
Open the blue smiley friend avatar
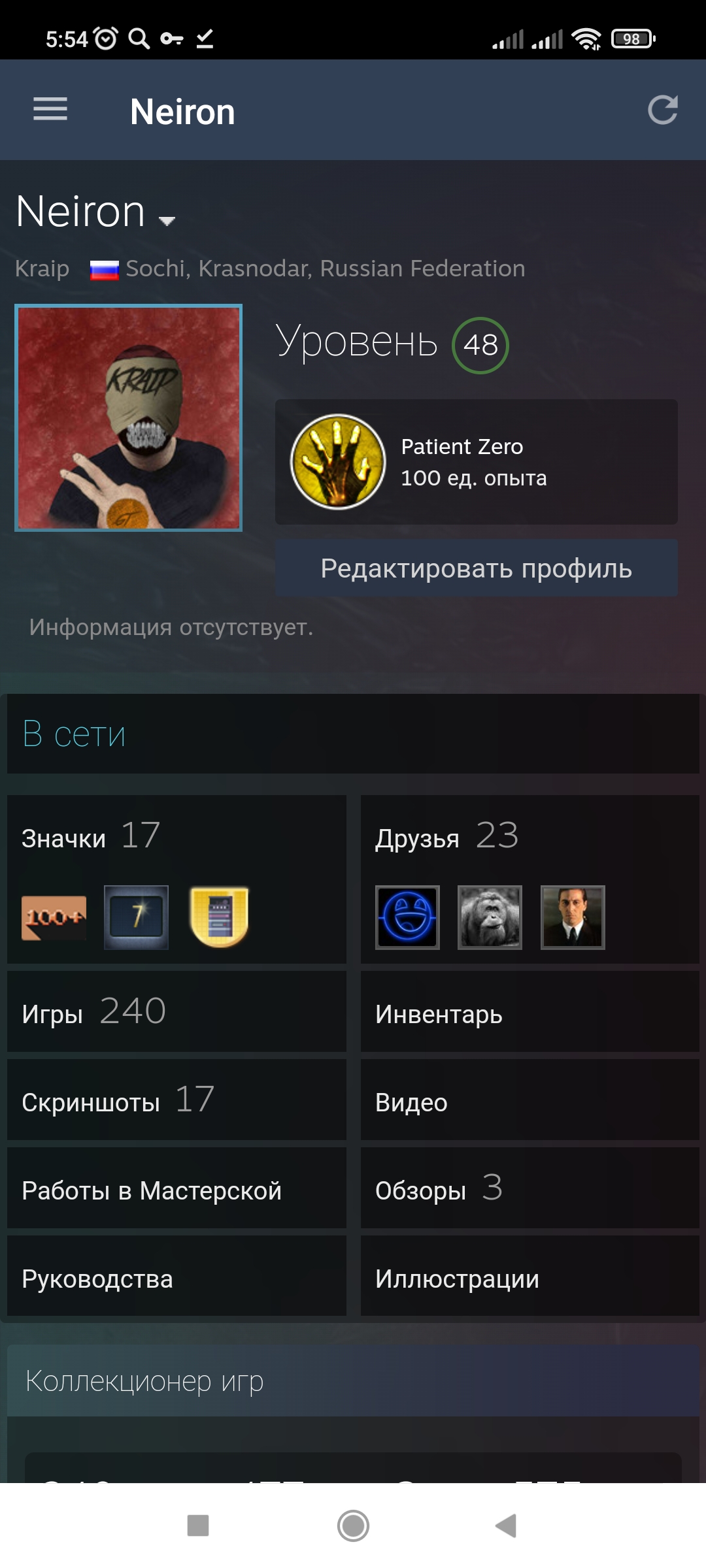coord(407,917)
